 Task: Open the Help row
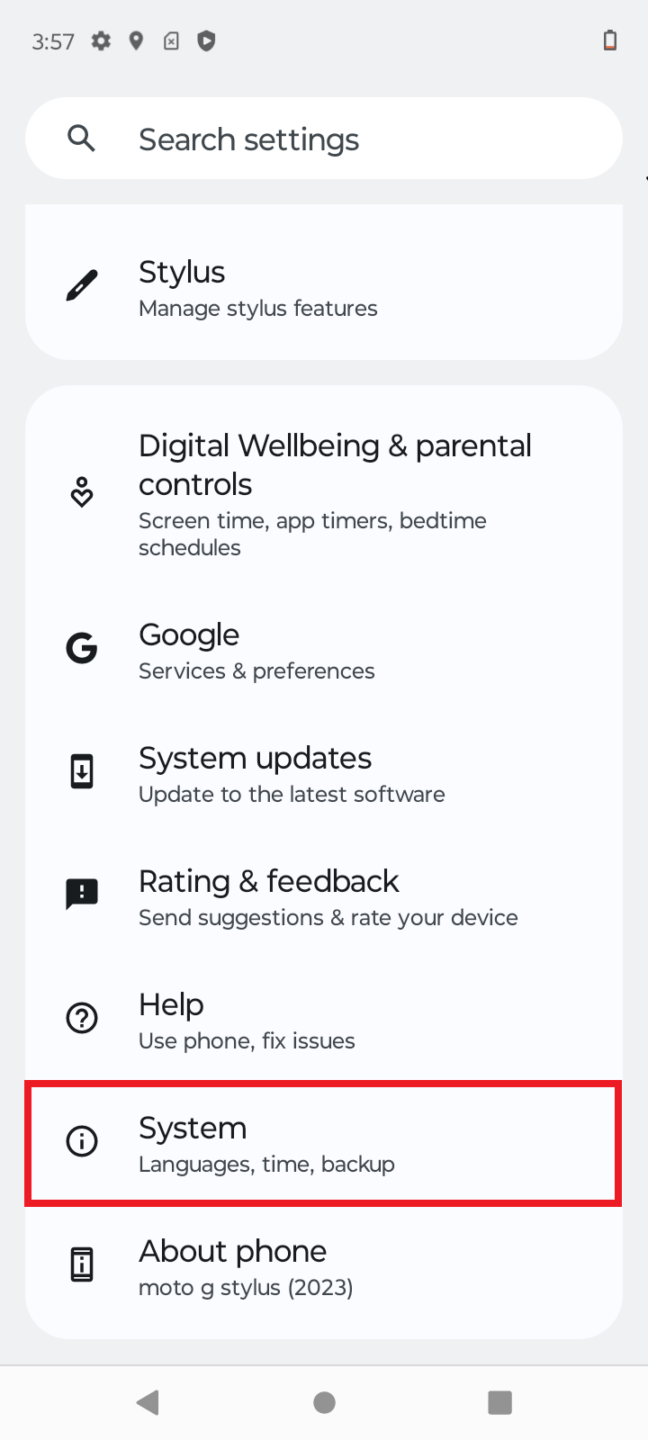click(324, 1019)
